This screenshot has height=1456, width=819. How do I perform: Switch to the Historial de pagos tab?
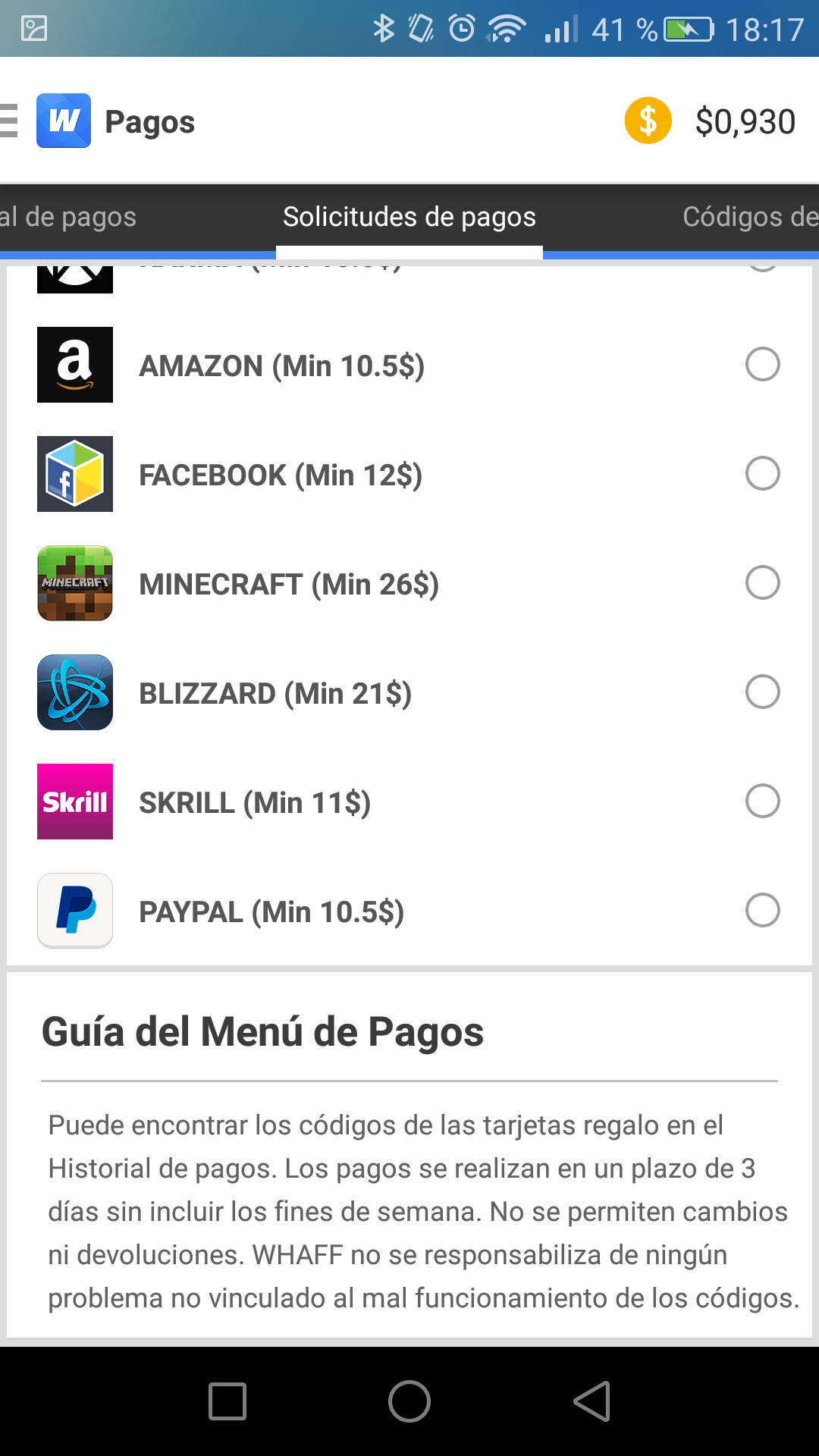click(x=68, y=218)
